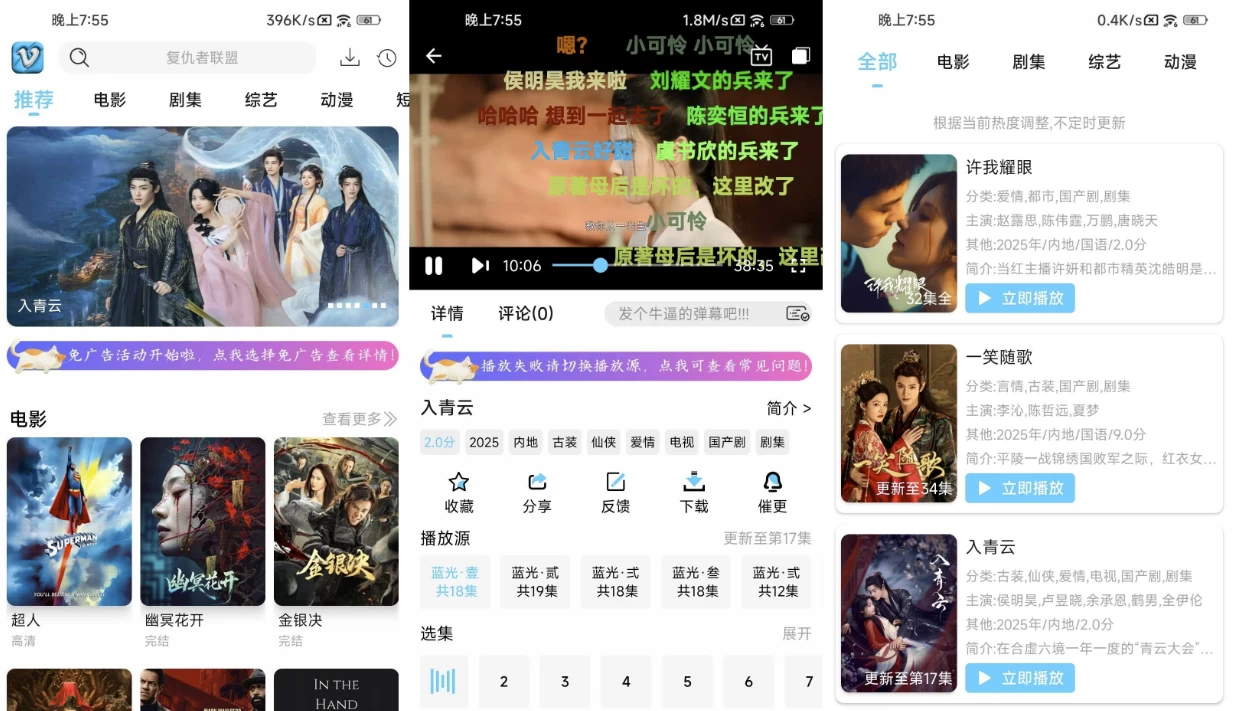Cast the video to TV

coord(761,56)
